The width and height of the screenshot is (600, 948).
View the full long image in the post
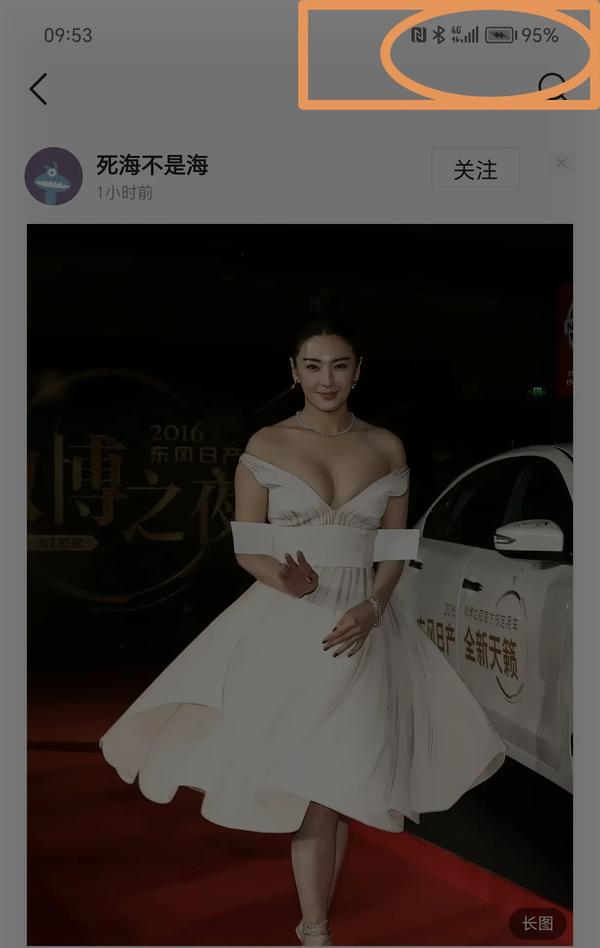pyautogui.click(x=537, y=923)
